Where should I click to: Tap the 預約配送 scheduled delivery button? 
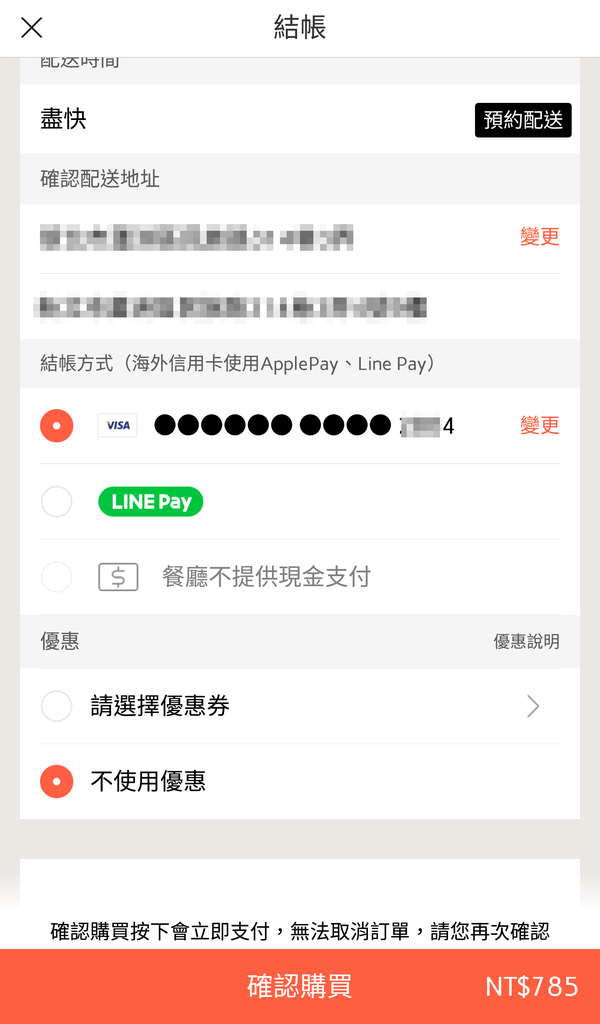coord(523,120)
